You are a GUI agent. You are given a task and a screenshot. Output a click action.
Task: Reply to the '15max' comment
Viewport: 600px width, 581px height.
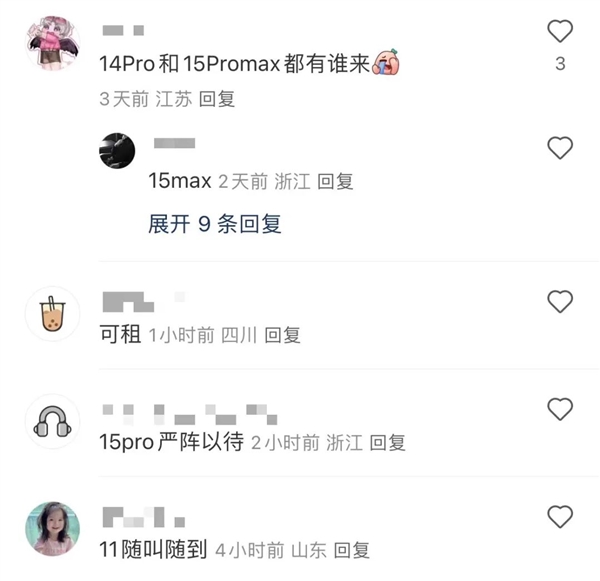coord(336,182)
